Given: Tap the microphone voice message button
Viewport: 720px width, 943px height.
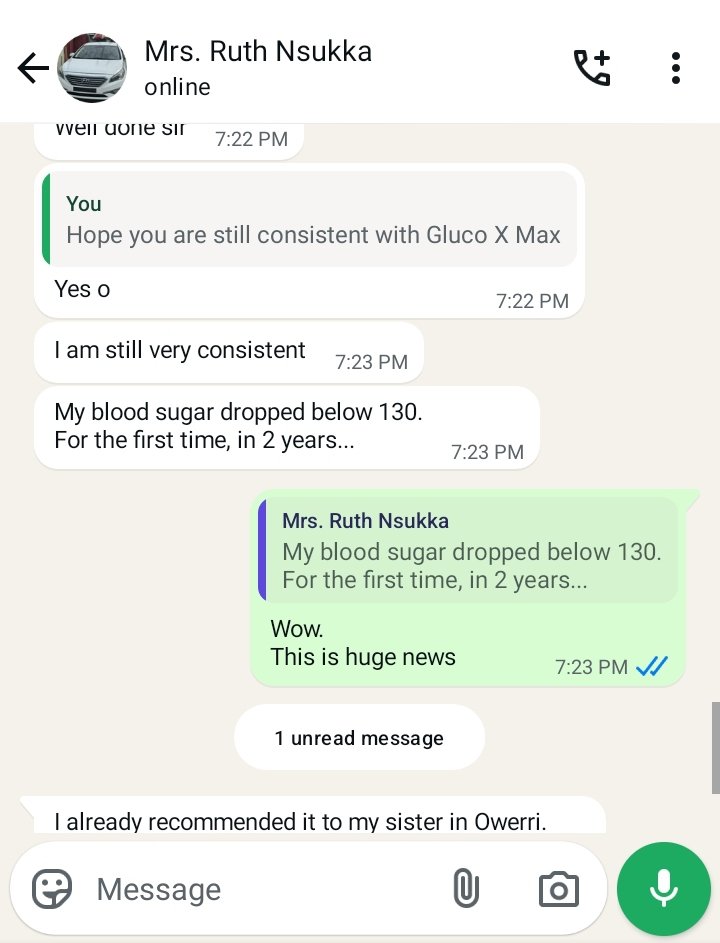Looking at the screenshot, I should pyautogui.click(x=663, y=888).
